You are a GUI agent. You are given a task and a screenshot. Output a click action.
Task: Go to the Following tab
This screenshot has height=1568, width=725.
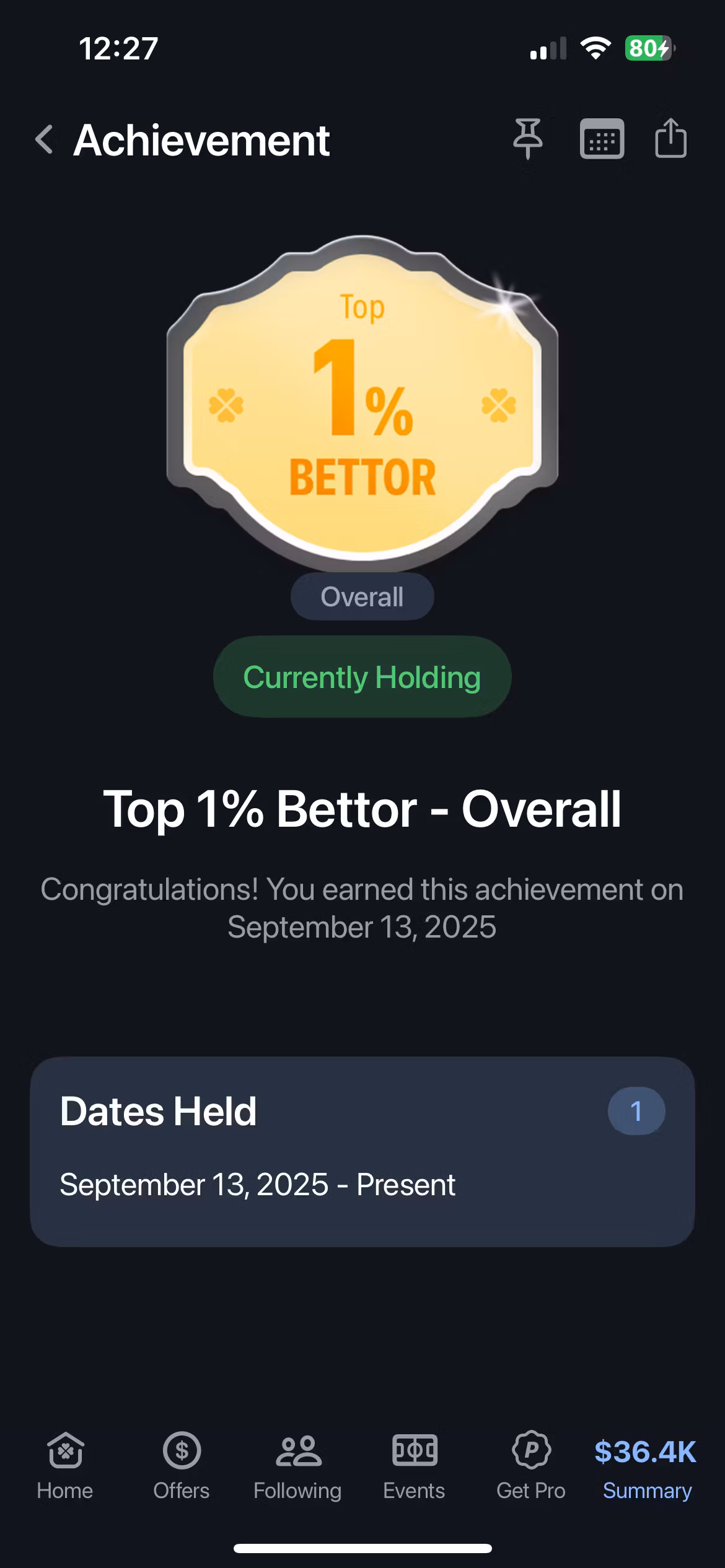(x=297, y=1465)
